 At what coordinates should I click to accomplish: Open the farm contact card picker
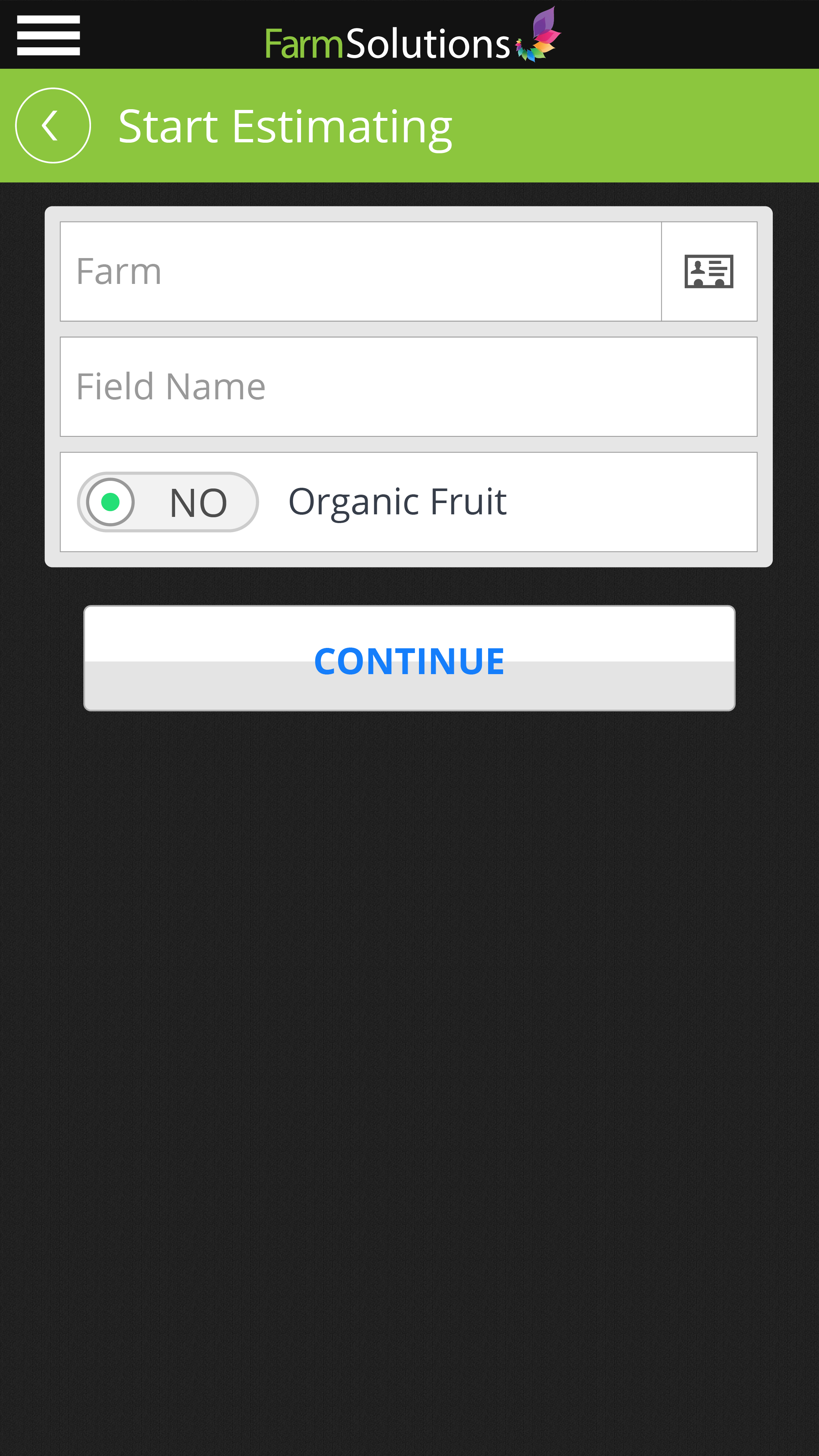(709, 271)
